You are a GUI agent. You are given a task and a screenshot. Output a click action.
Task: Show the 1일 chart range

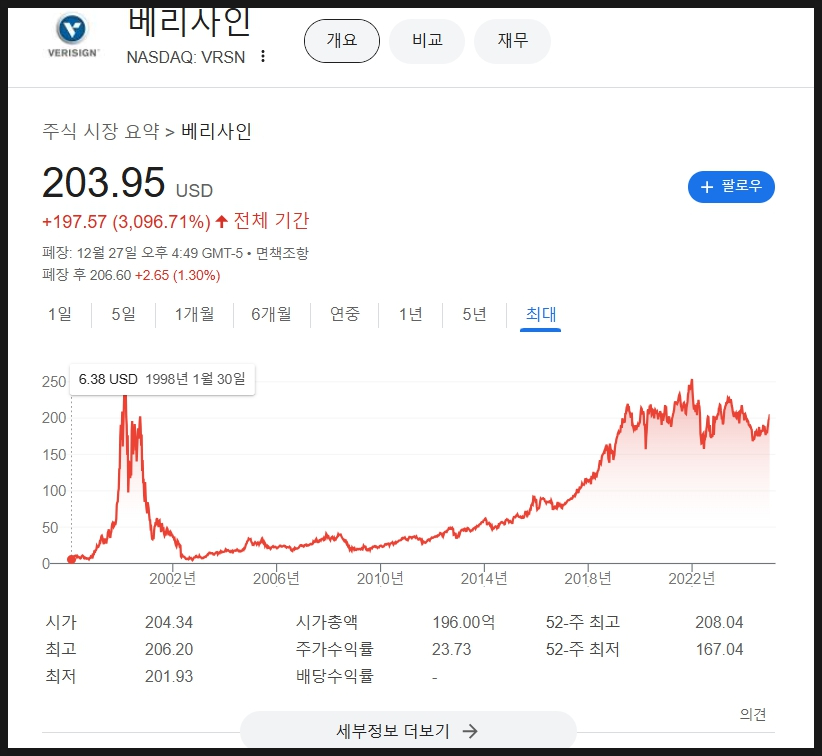[59, 314]
